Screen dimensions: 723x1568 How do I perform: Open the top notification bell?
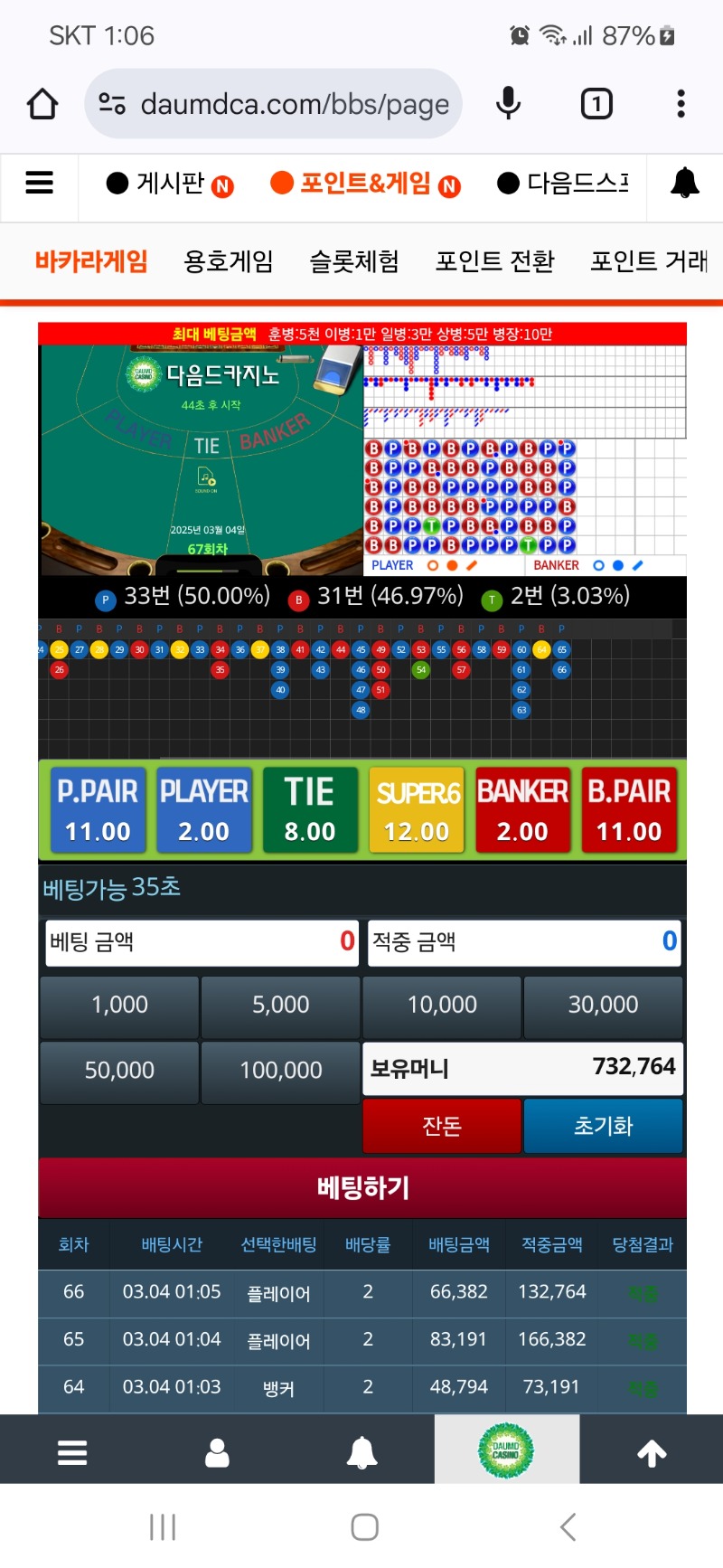[x=684, y=184]
